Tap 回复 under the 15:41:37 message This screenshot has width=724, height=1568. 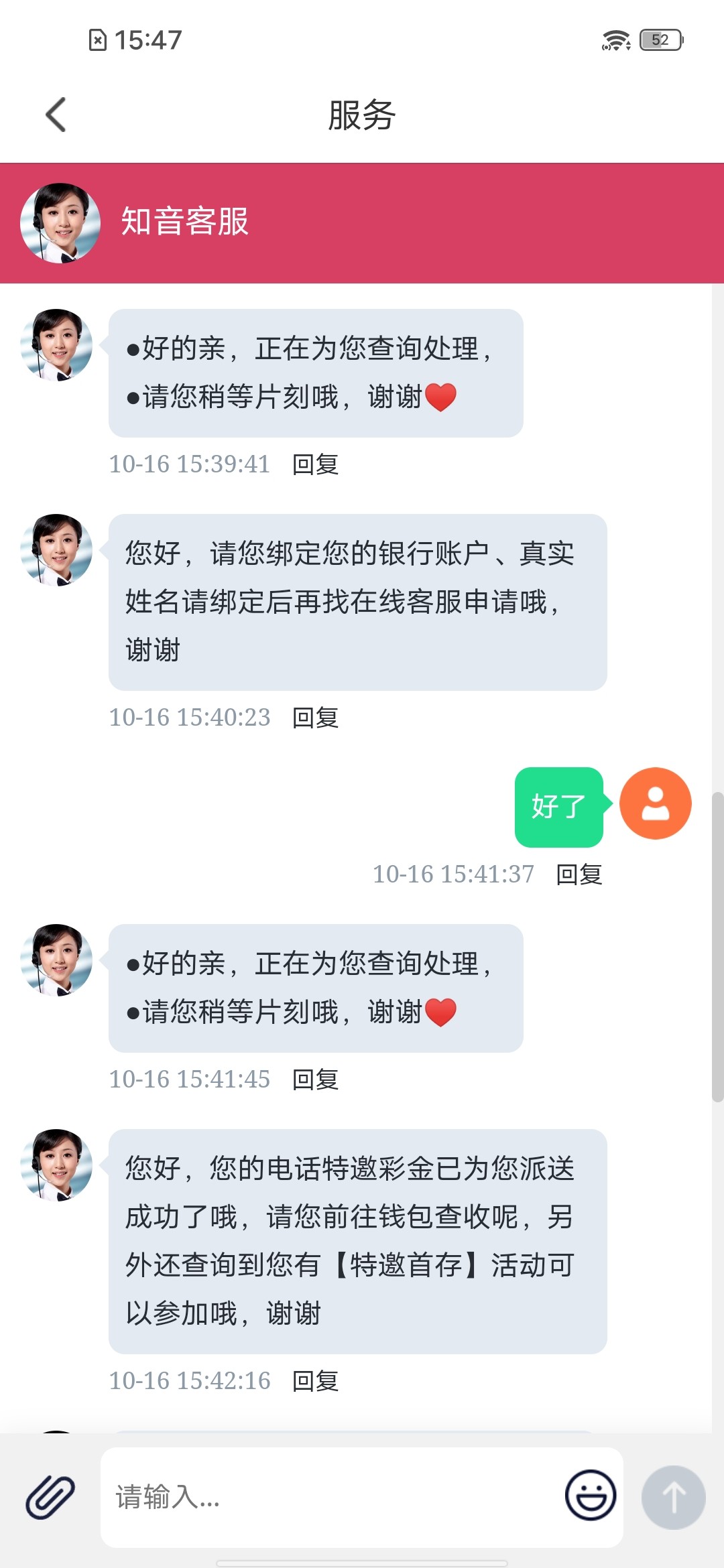[x=579, y=874]
